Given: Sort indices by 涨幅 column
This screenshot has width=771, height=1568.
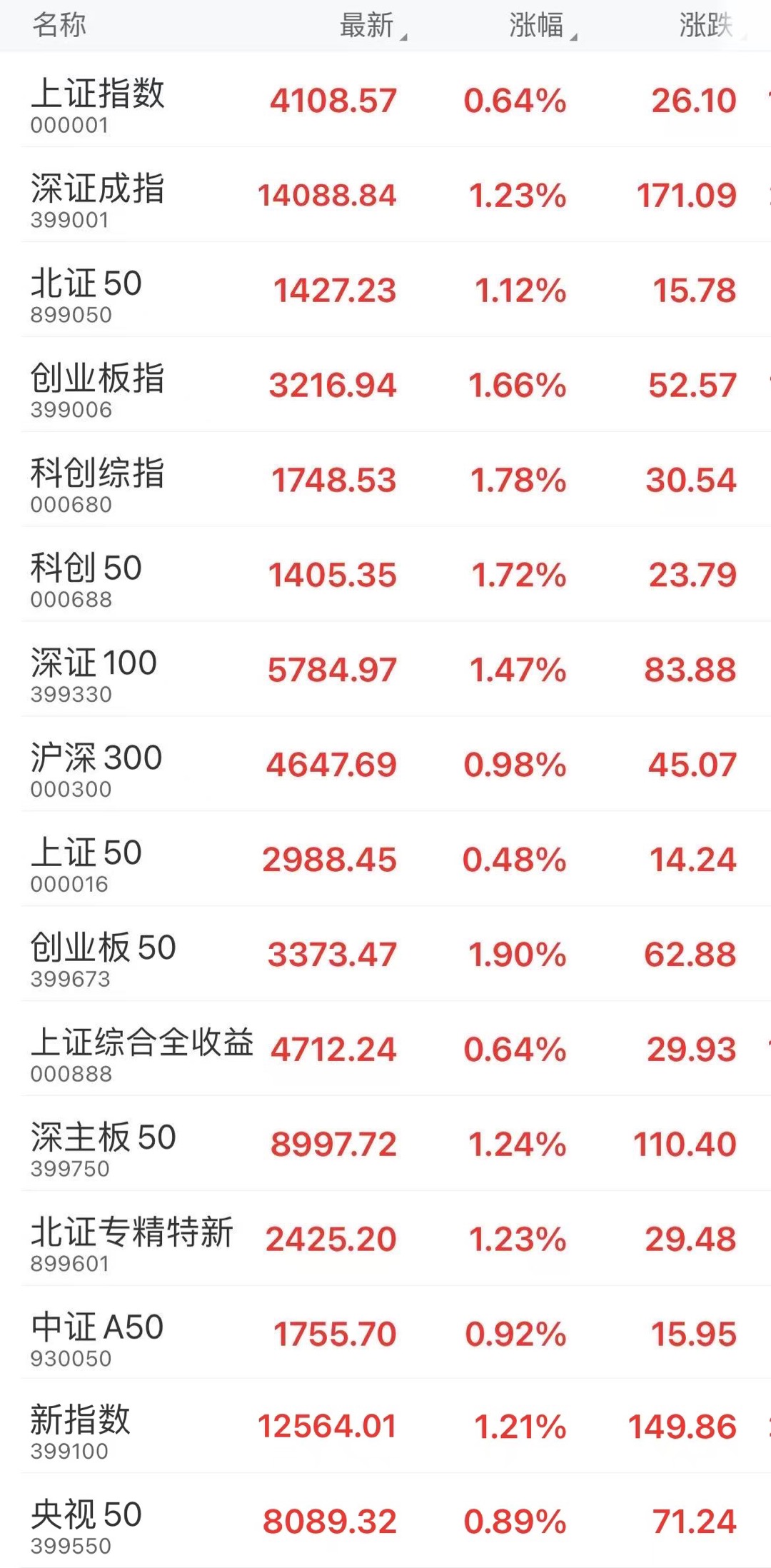Looking at the screenshot, I should click(539, 26).
